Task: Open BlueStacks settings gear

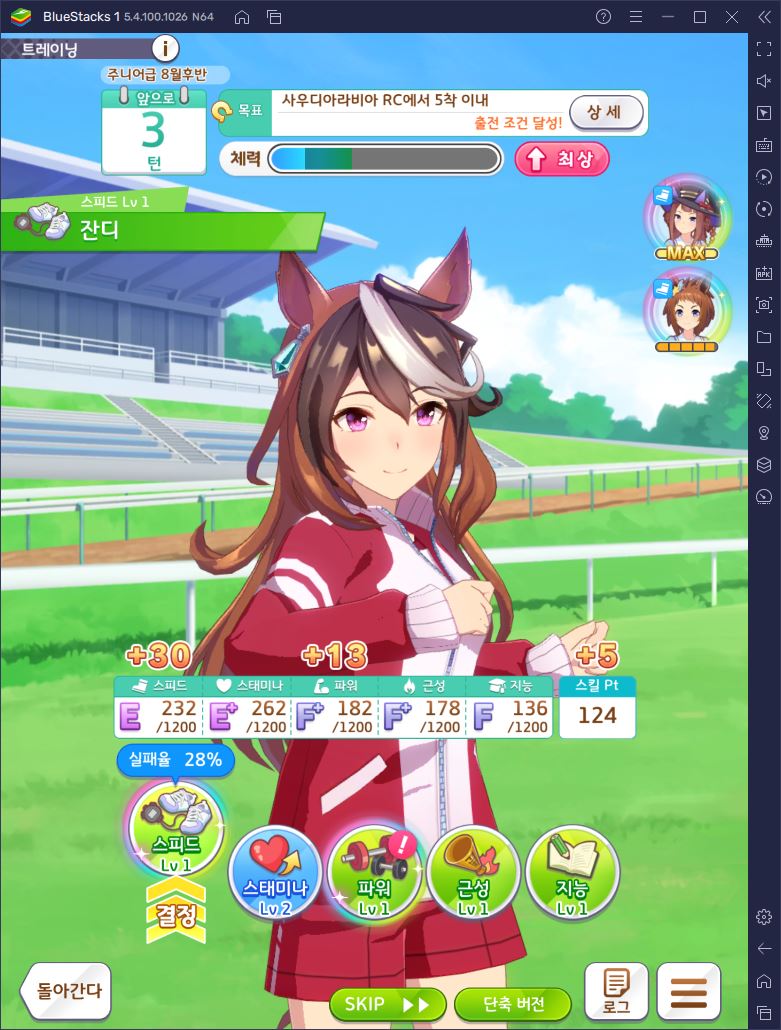Action: coord(764,917)
